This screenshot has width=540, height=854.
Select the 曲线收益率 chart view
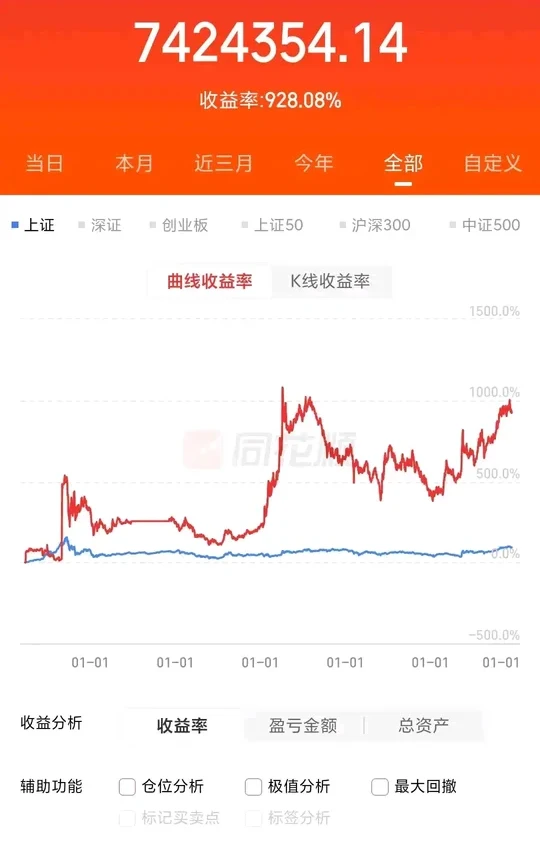pyautogui.click(x=210, y=282)
